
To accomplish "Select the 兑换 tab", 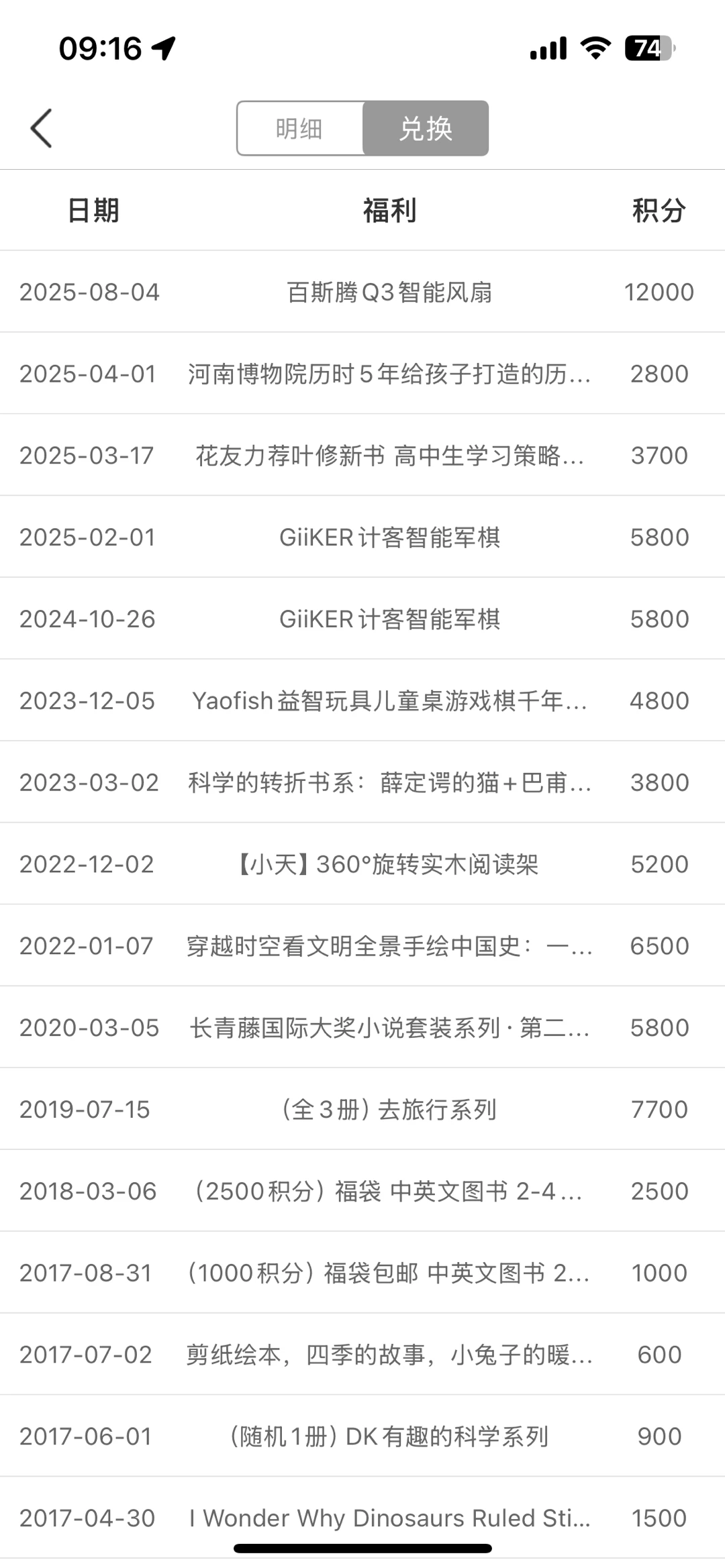I will (x=426, y=128).
